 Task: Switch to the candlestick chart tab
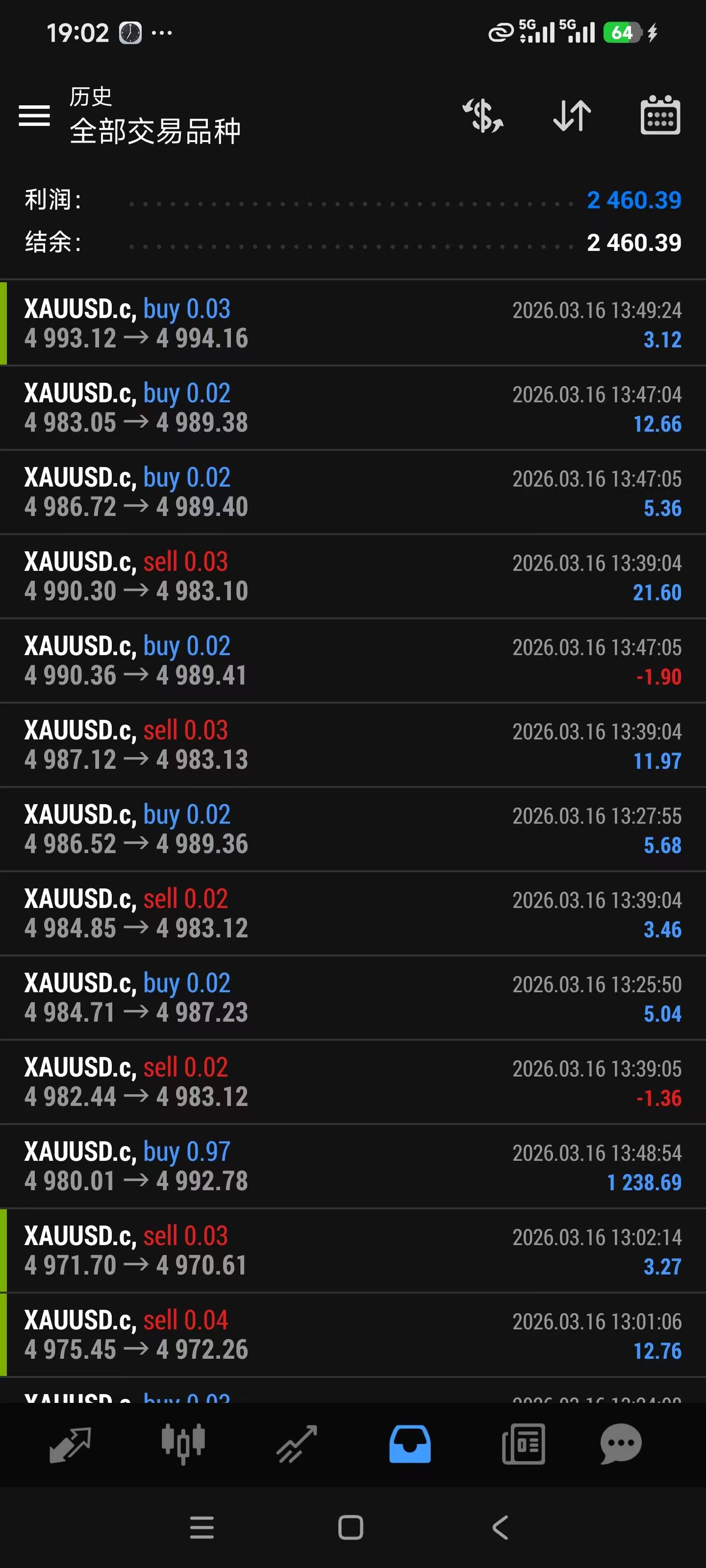tap(183, 1444)
